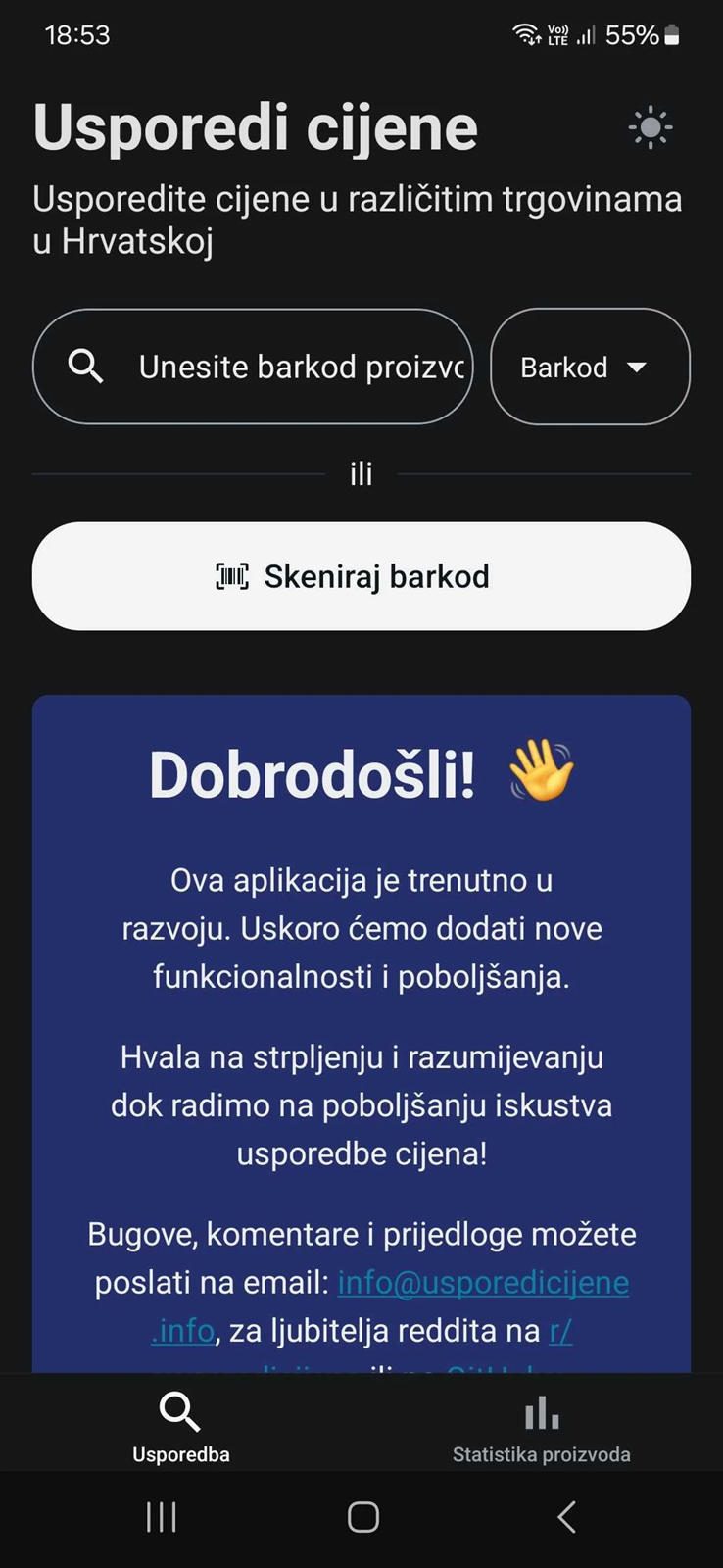The image size is (723, 1568).
Task: Toggle the light theme sun icon
Action: pyautogui.click(x=651, y=128)
